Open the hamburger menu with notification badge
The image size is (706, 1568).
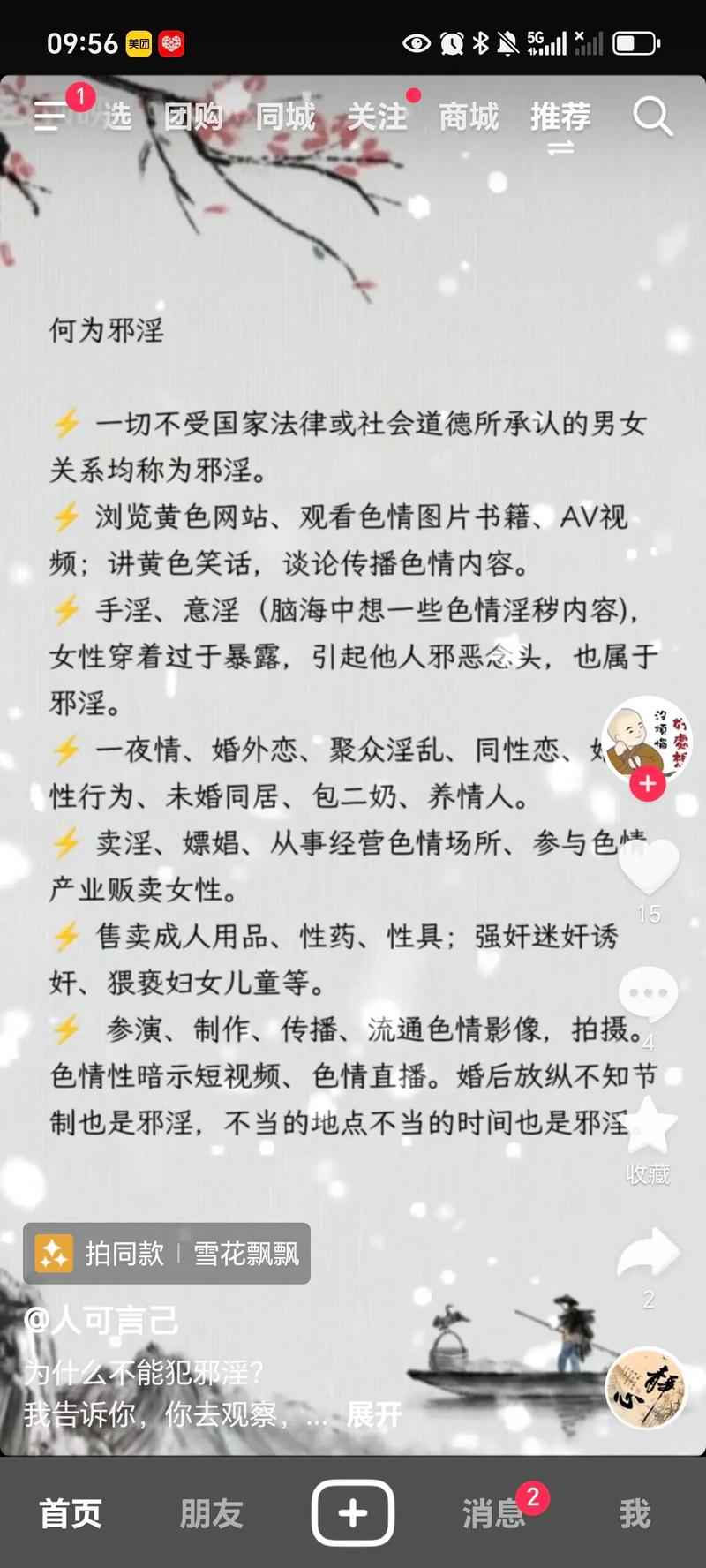[49, 116]
